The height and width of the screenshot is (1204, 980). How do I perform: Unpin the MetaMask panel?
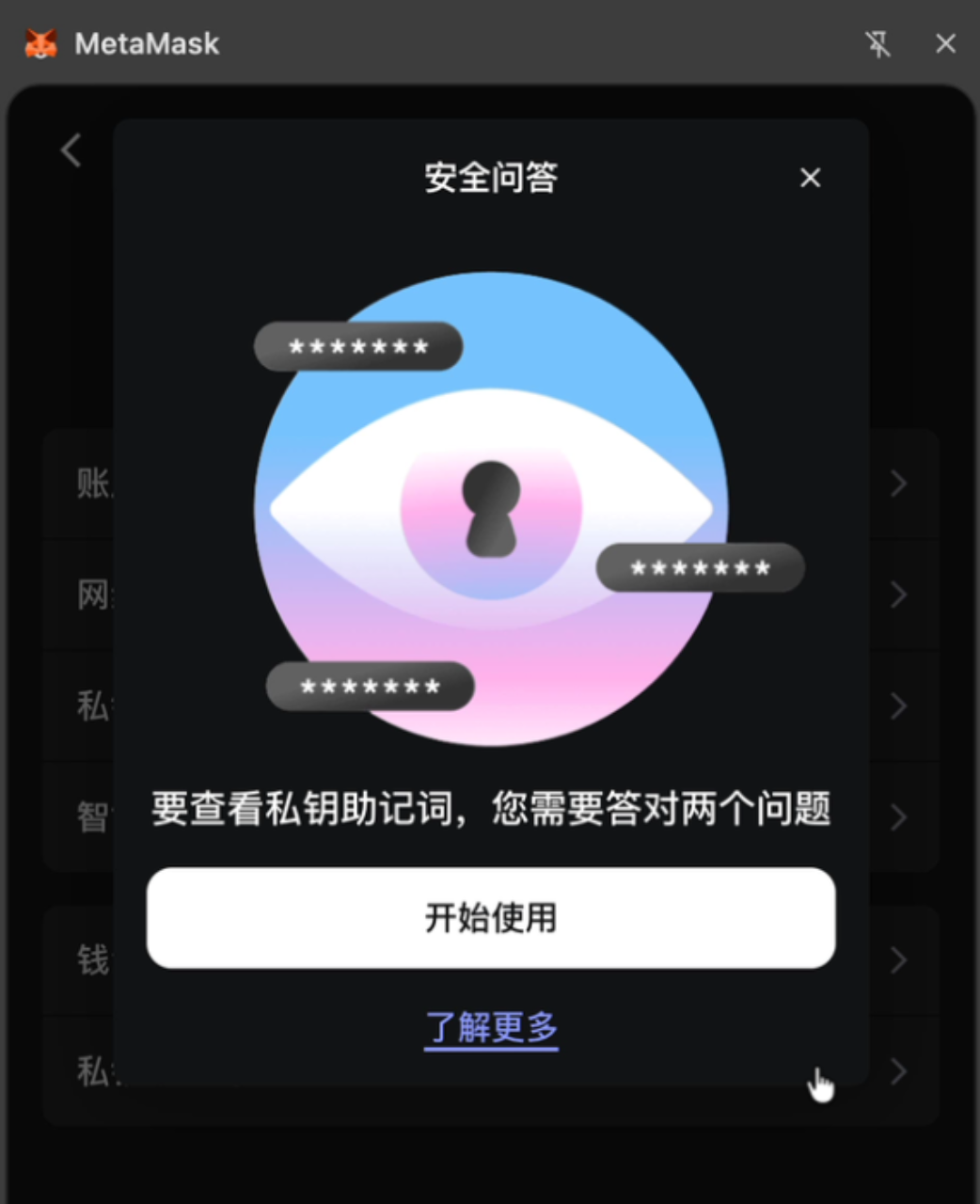tap(877, 43)
